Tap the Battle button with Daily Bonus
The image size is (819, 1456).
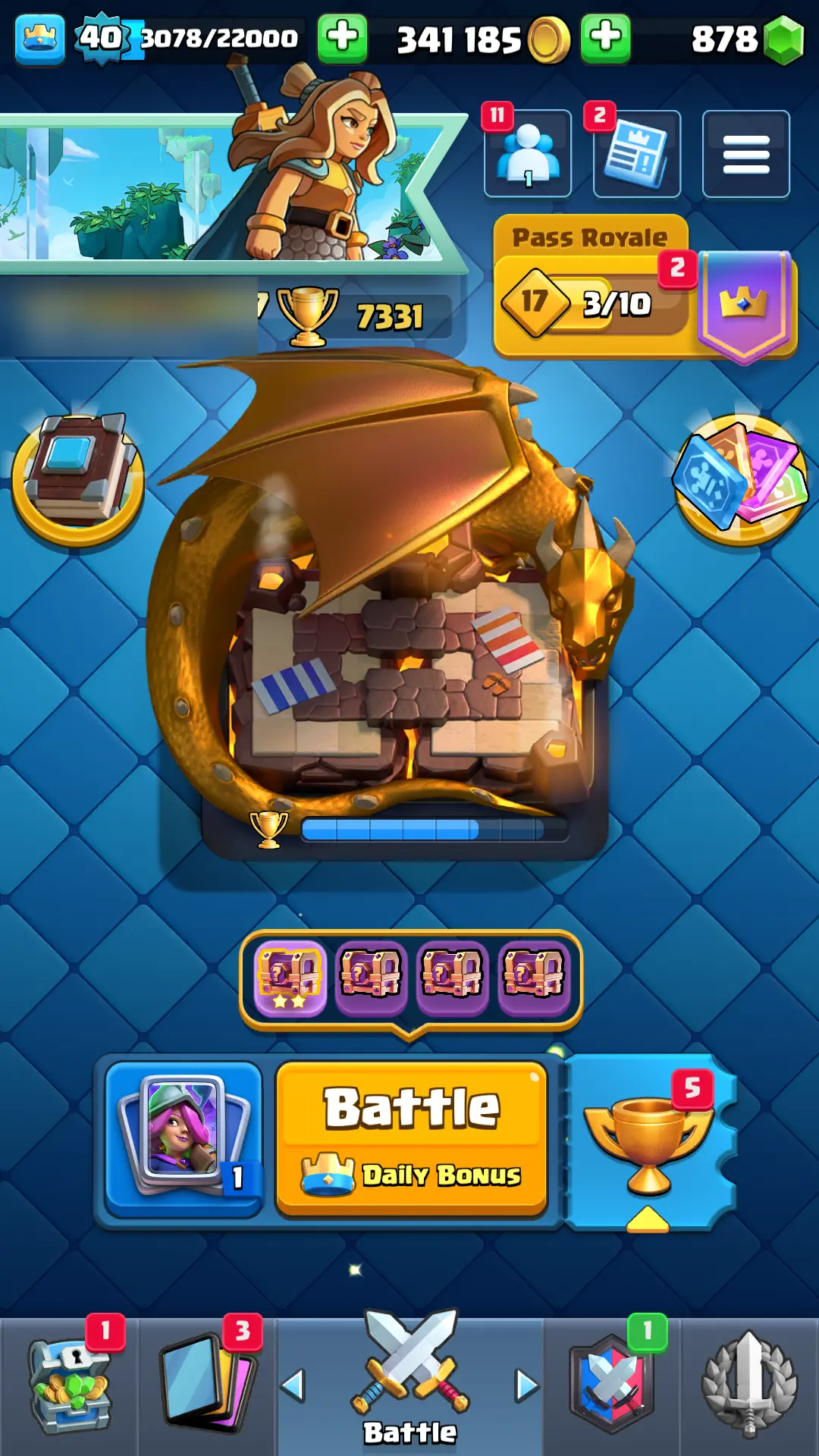(x=412, y=1137)
